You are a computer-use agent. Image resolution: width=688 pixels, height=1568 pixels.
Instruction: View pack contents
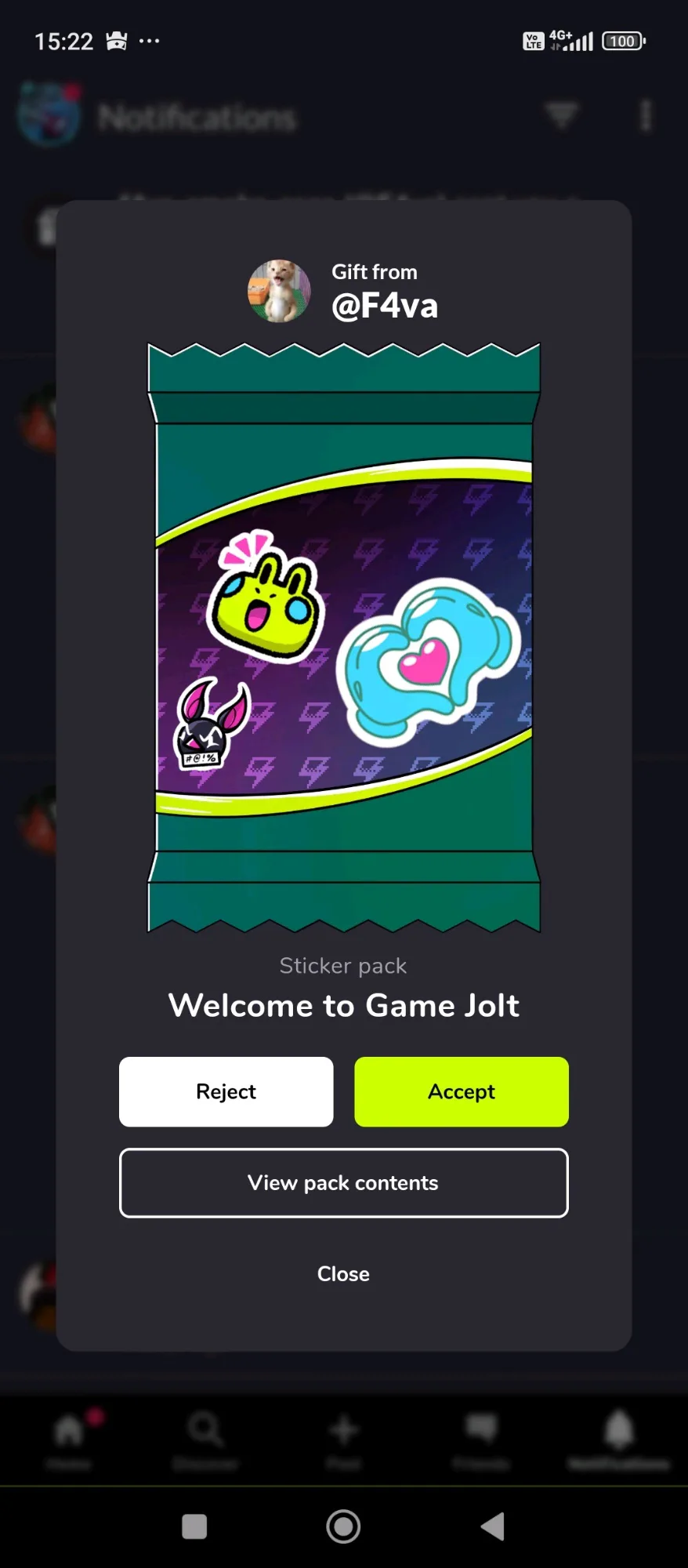pyautogui.click(x=343, y=1182)
